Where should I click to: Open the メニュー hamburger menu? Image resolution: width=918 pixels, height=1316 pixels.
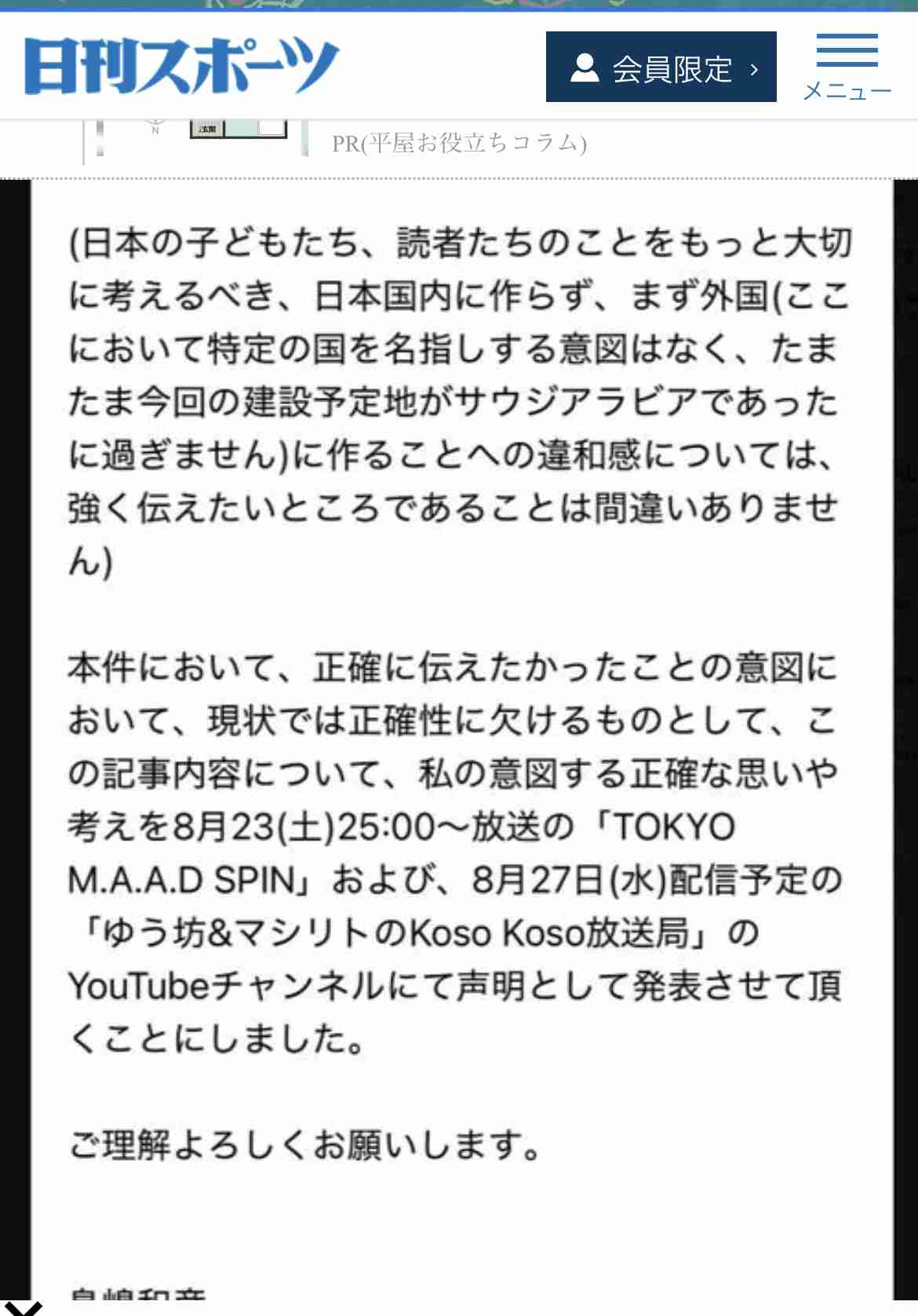[847, 67]
